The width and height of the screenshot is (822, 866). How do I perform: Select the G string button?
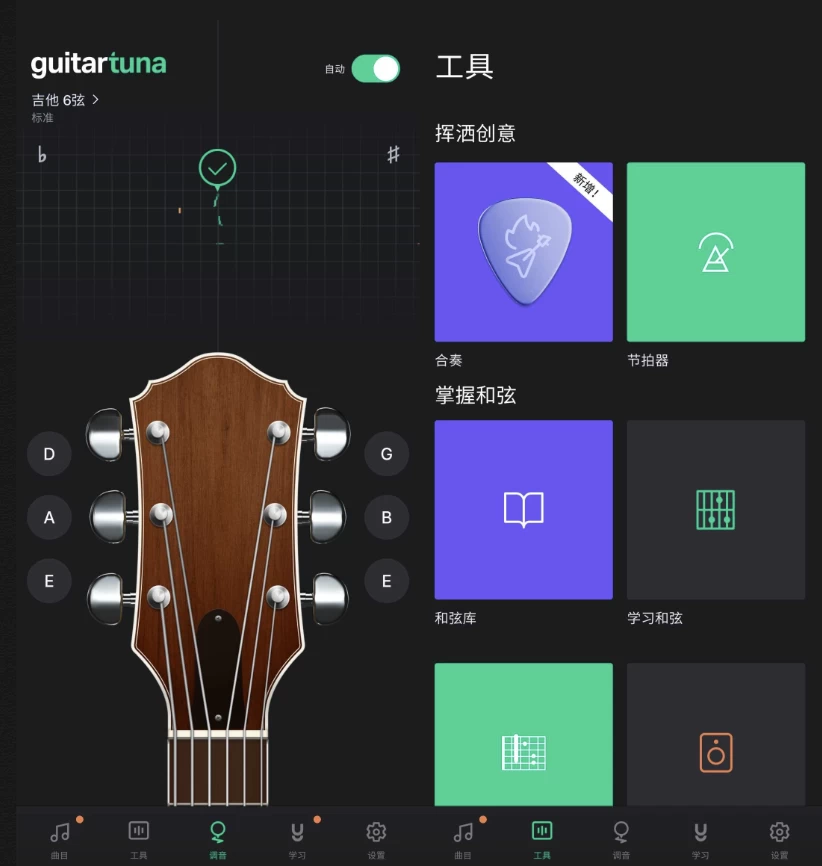386,454
